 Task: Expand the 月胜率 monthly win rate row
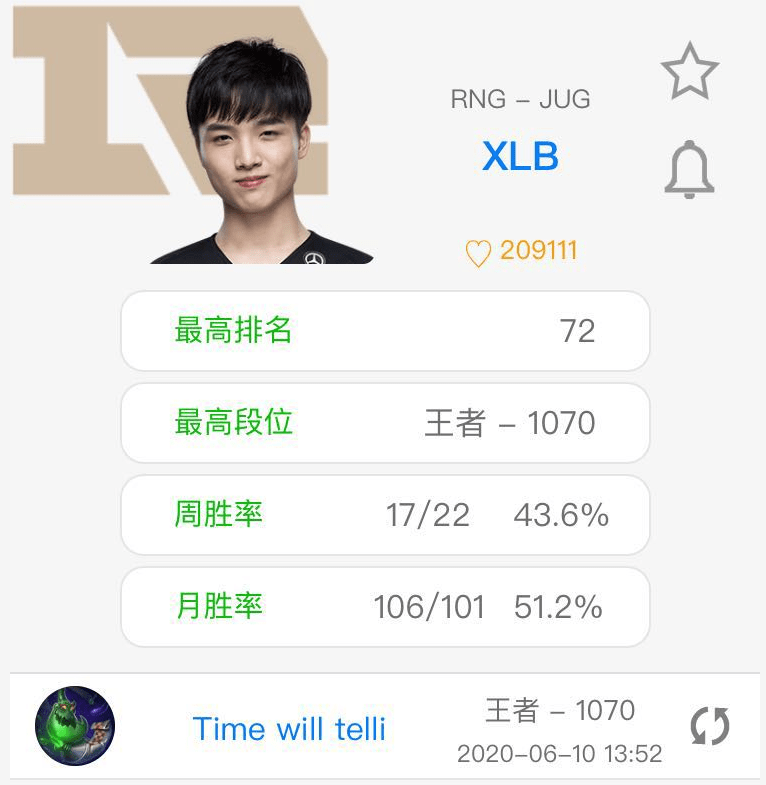pyautogui.click(x=383, y=606)
